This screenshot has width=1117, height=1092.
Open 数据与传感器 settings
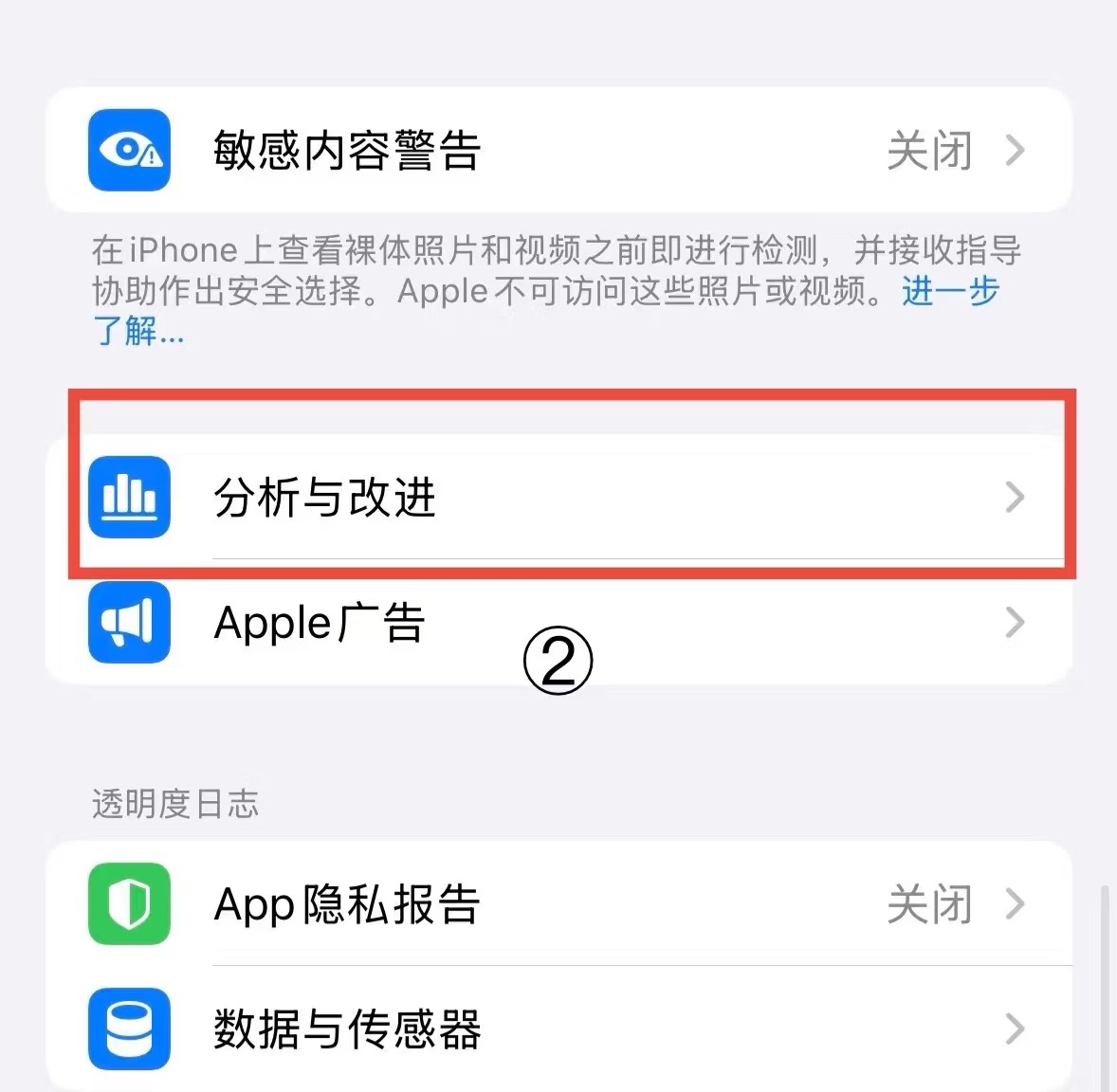(x=558, y=1028)
